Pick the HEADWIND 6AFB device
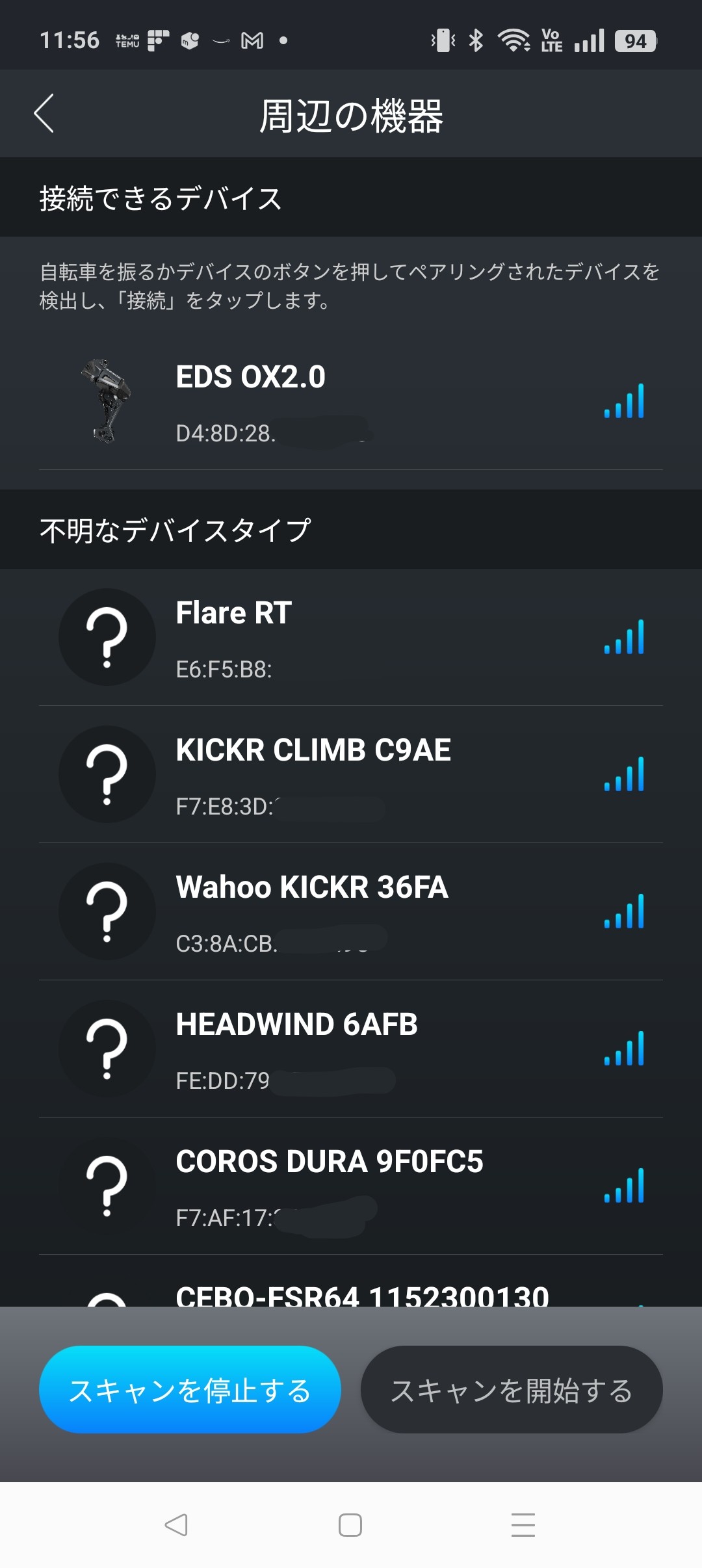Image resolution: width=702 pixels, height=1568 pixels. (351, 1049)
